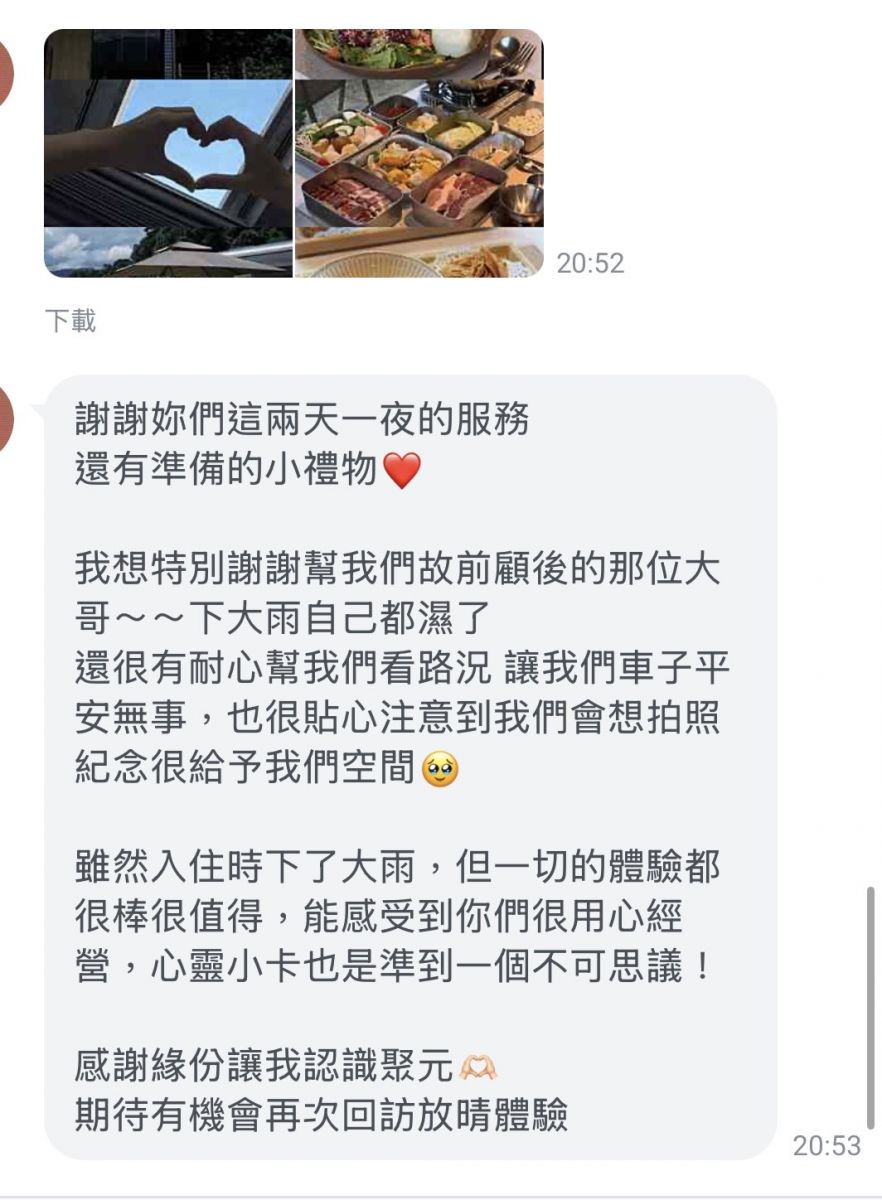Image resolution: width=882 pixels, height=1200 pixels.
Task: Open the heart-hands photo in the chat
Action: click(168, 152)
